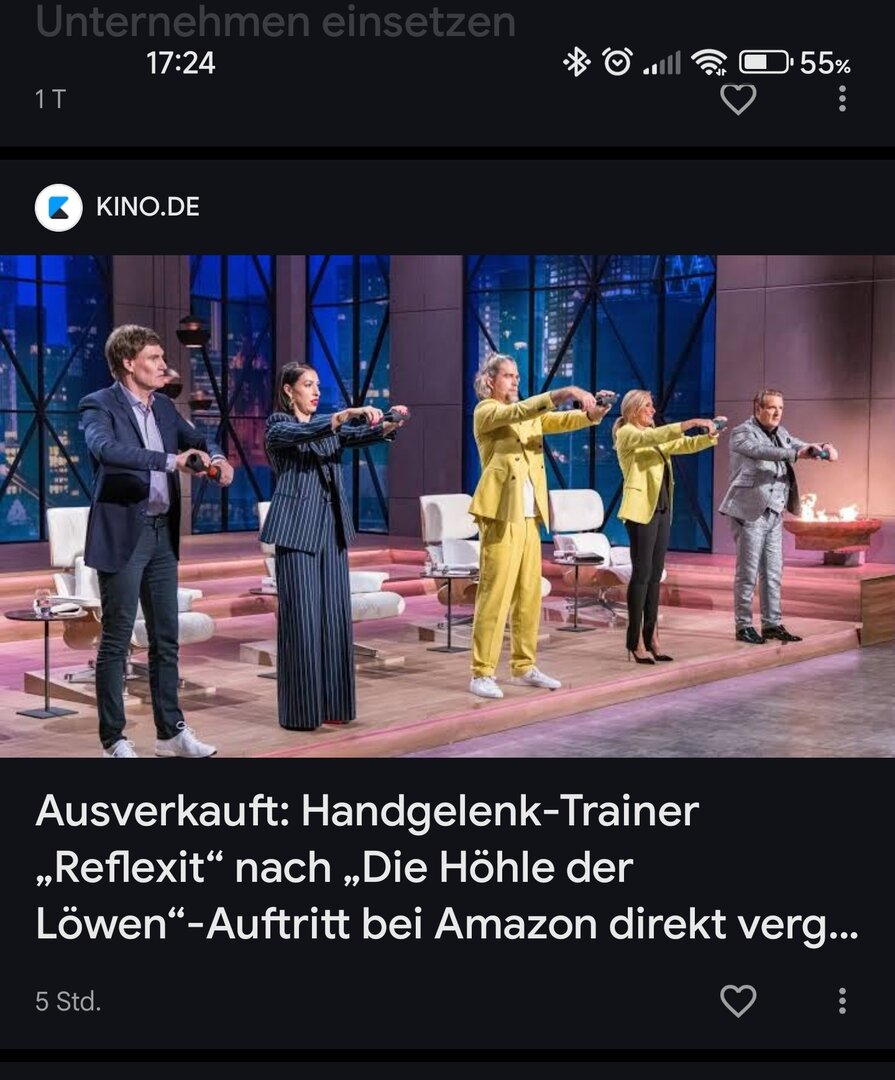Viewport: 895px width, 1080px height.
Task: Open overflow menu of the 1 T article
Action: (x=842, y=99)
